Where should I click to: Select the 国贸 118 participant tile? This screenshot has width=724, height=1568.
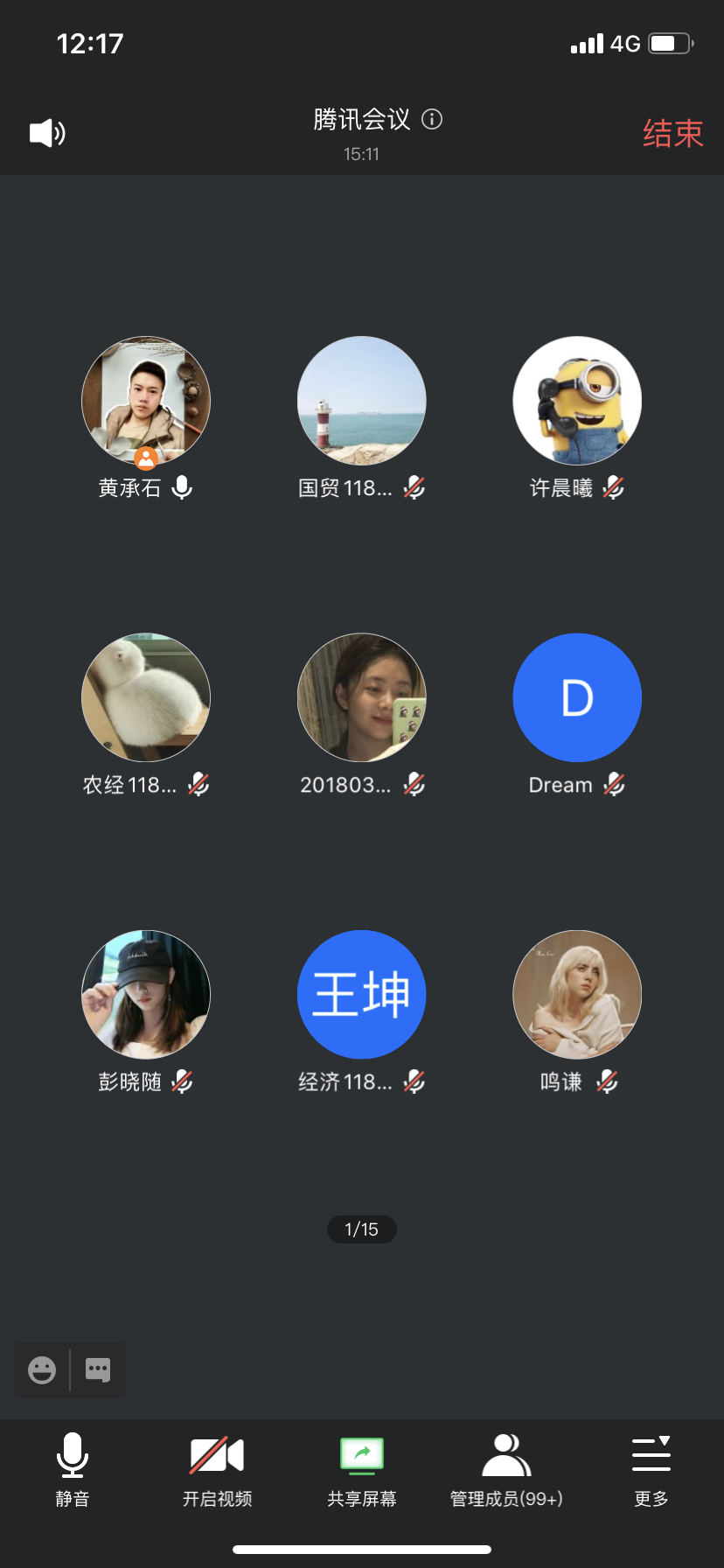362,401
